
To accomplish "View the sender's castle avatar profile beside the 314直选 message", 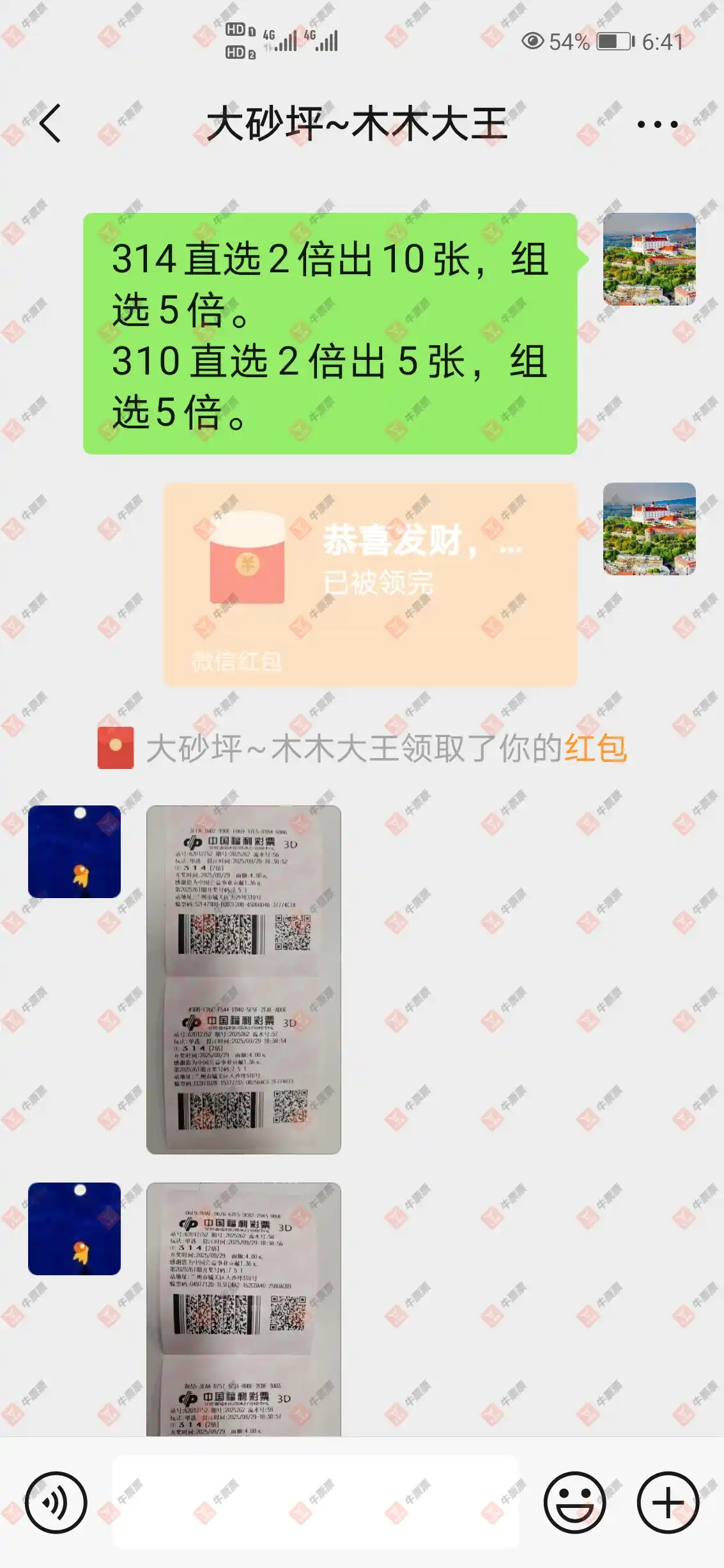I will pyautogui.click(x=649, y=259).
